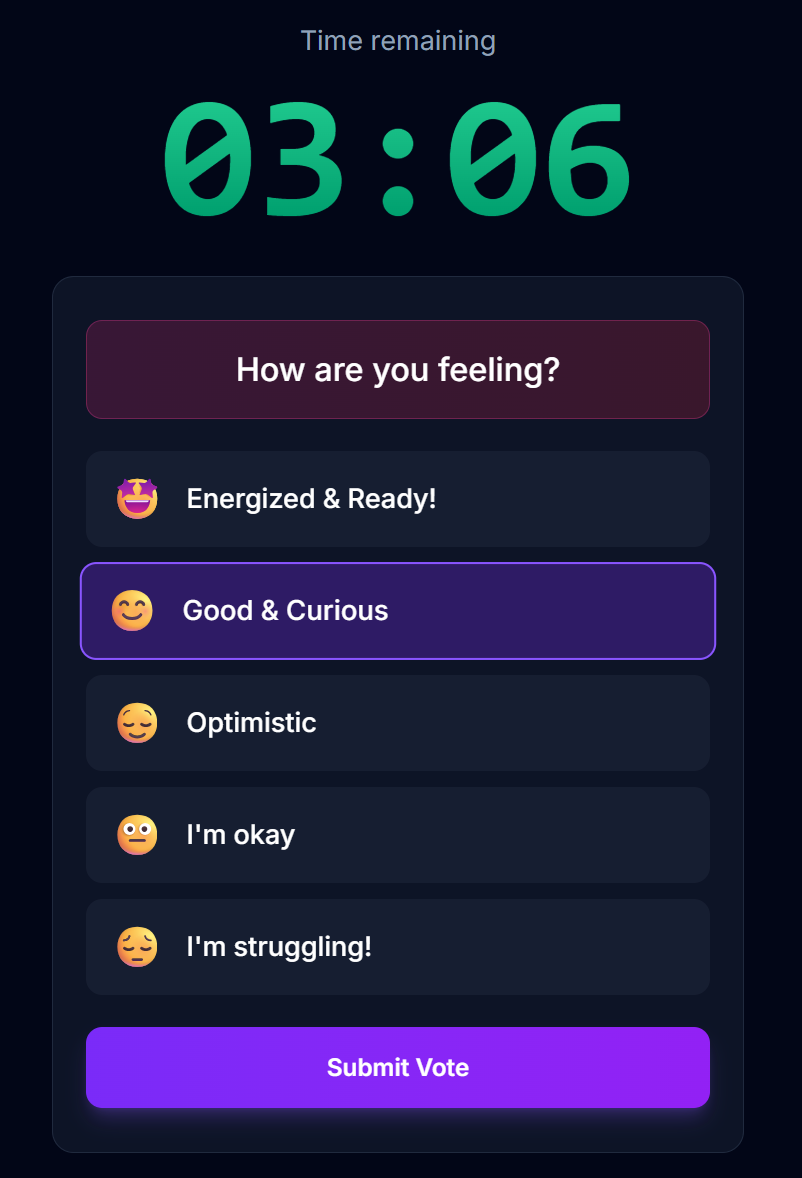Select the I'm struggling! option
The image size is (802, 1178).
click(398, 946)
